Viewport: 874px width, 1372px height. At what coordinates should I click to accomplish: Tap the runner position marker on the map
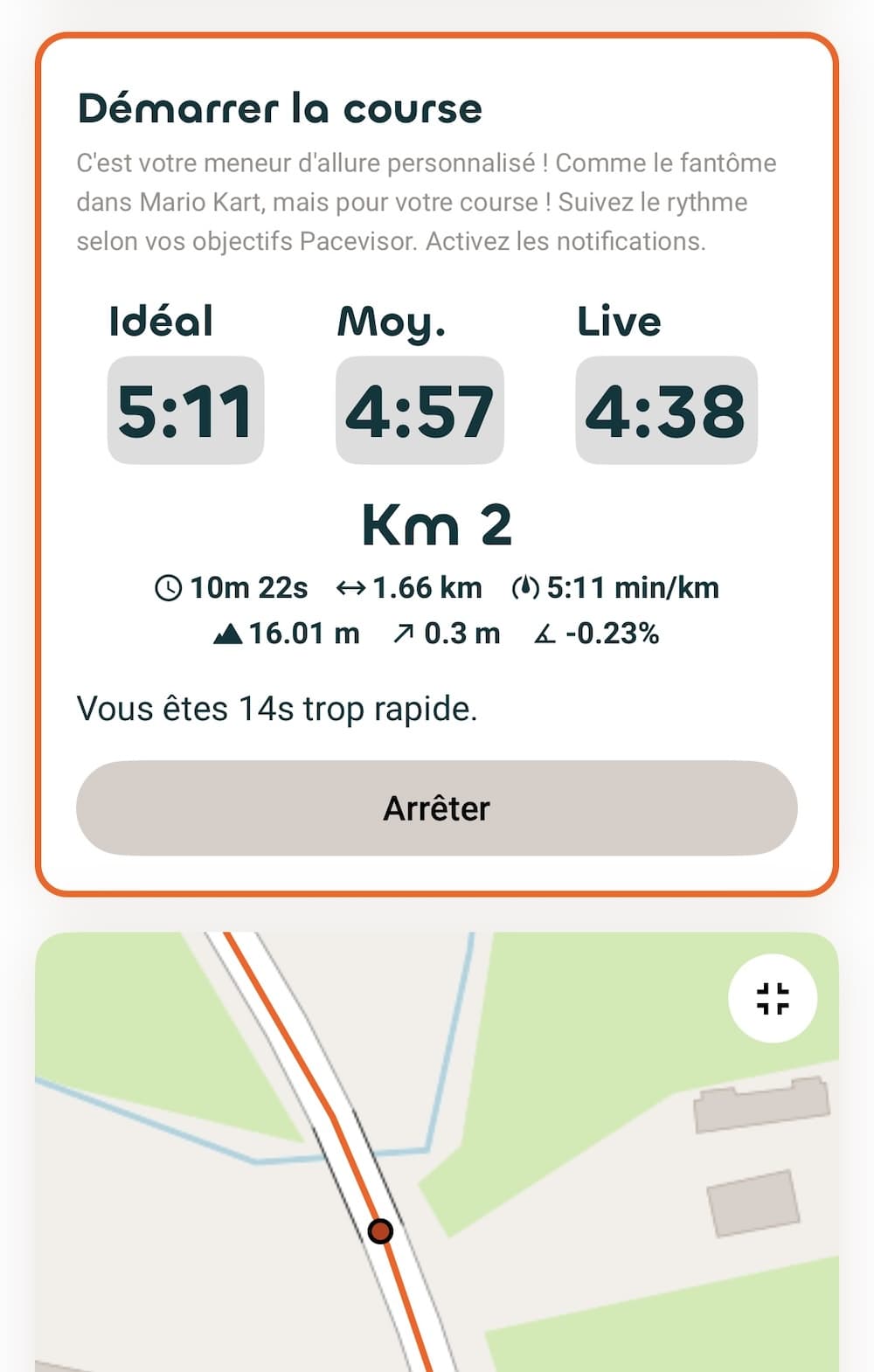pos(382,1231)
